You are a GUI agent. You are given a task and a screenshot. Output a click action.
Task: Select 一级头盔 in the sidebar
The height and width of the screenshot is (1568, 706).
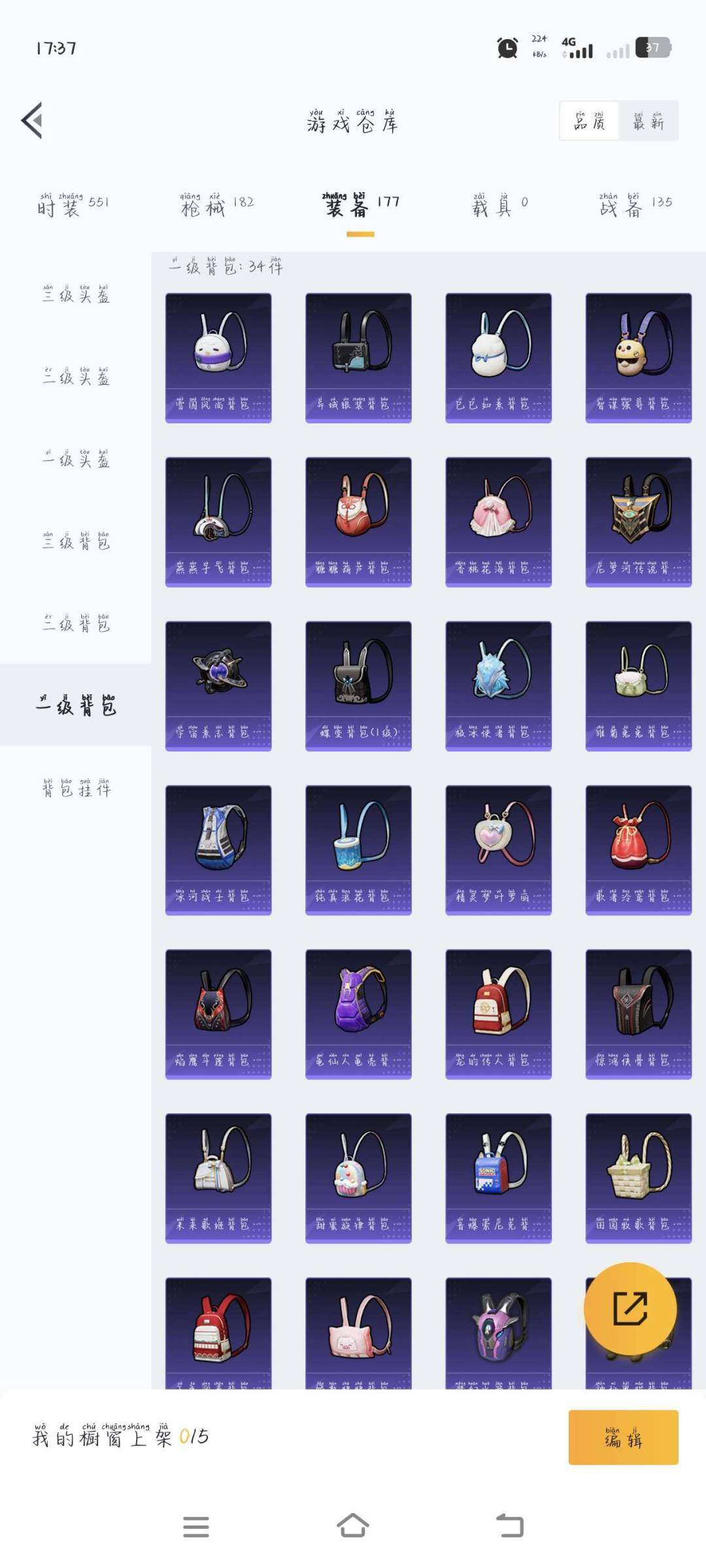tap(76, 459)
